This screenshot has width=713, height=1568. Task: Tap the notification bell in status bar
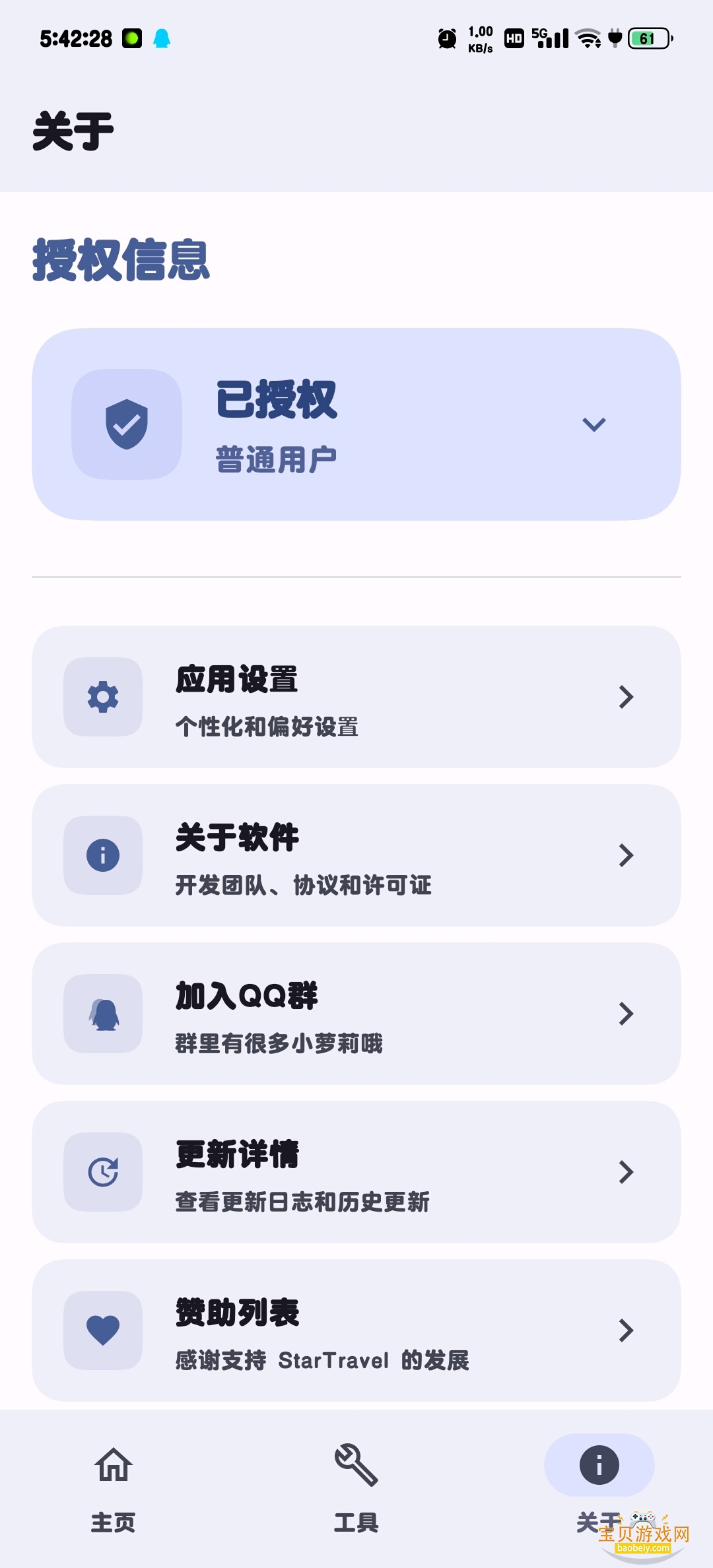click(162, 40)
